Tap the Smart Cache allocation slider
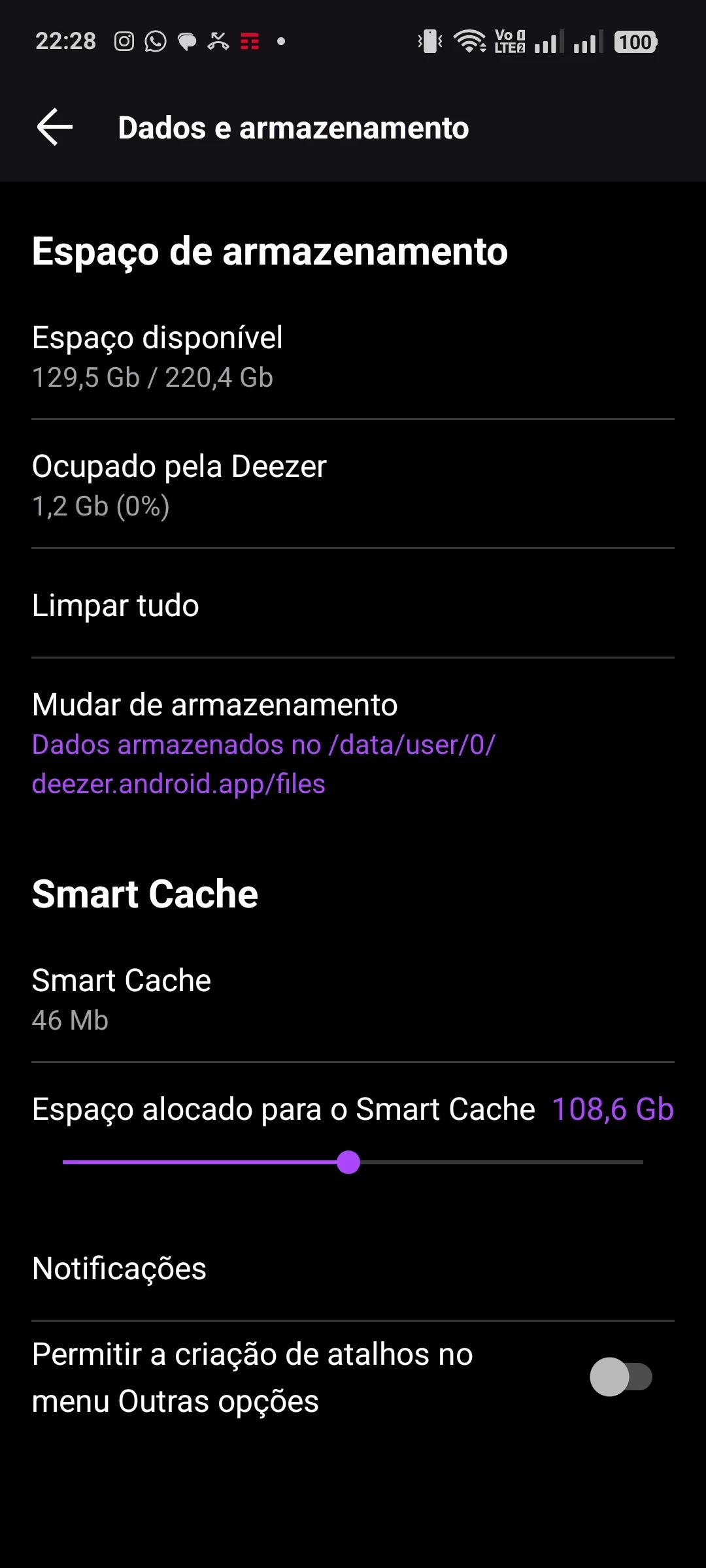Image resolution: width=706 pixels, height=1568 pixels. (348, 1162)
